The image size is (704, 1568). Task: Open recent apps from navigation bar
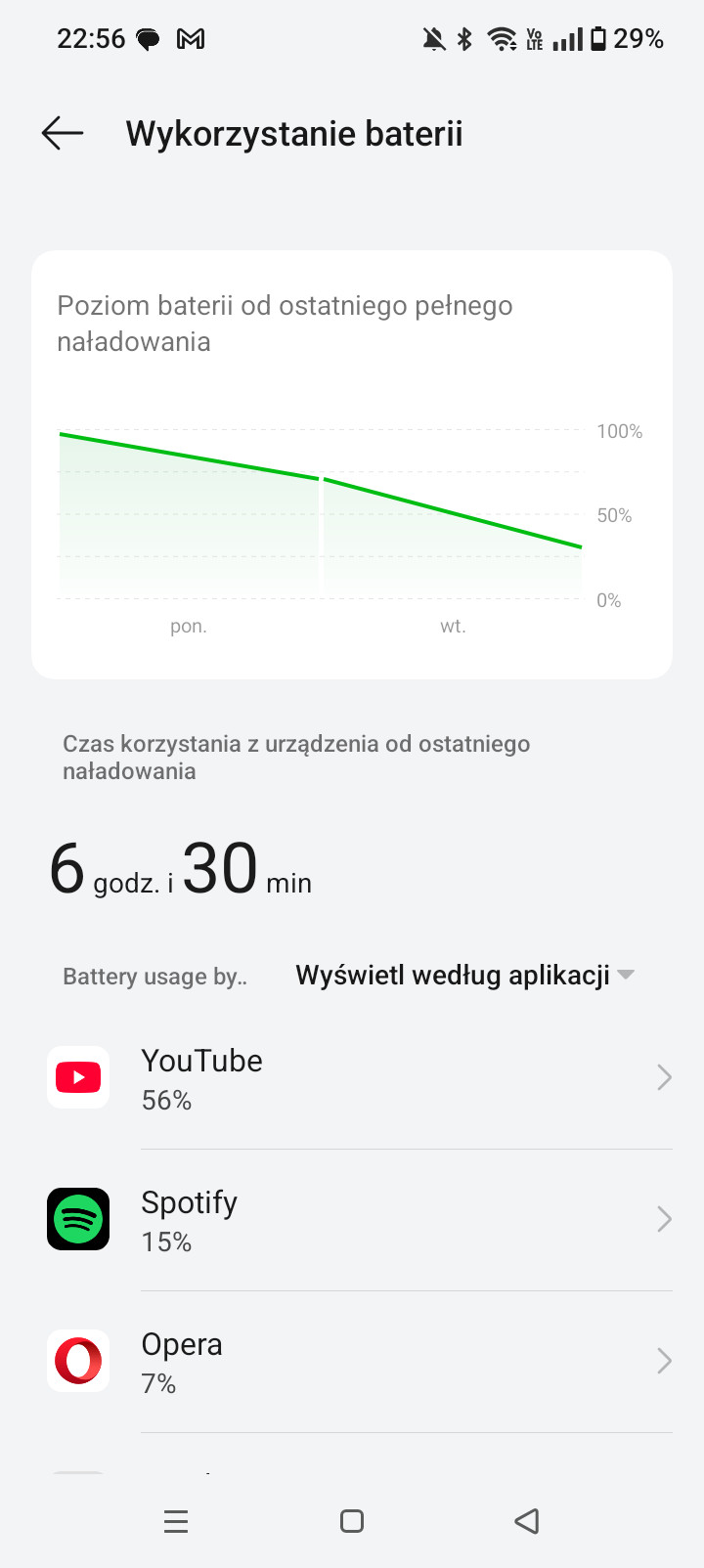coord(176,1521)
